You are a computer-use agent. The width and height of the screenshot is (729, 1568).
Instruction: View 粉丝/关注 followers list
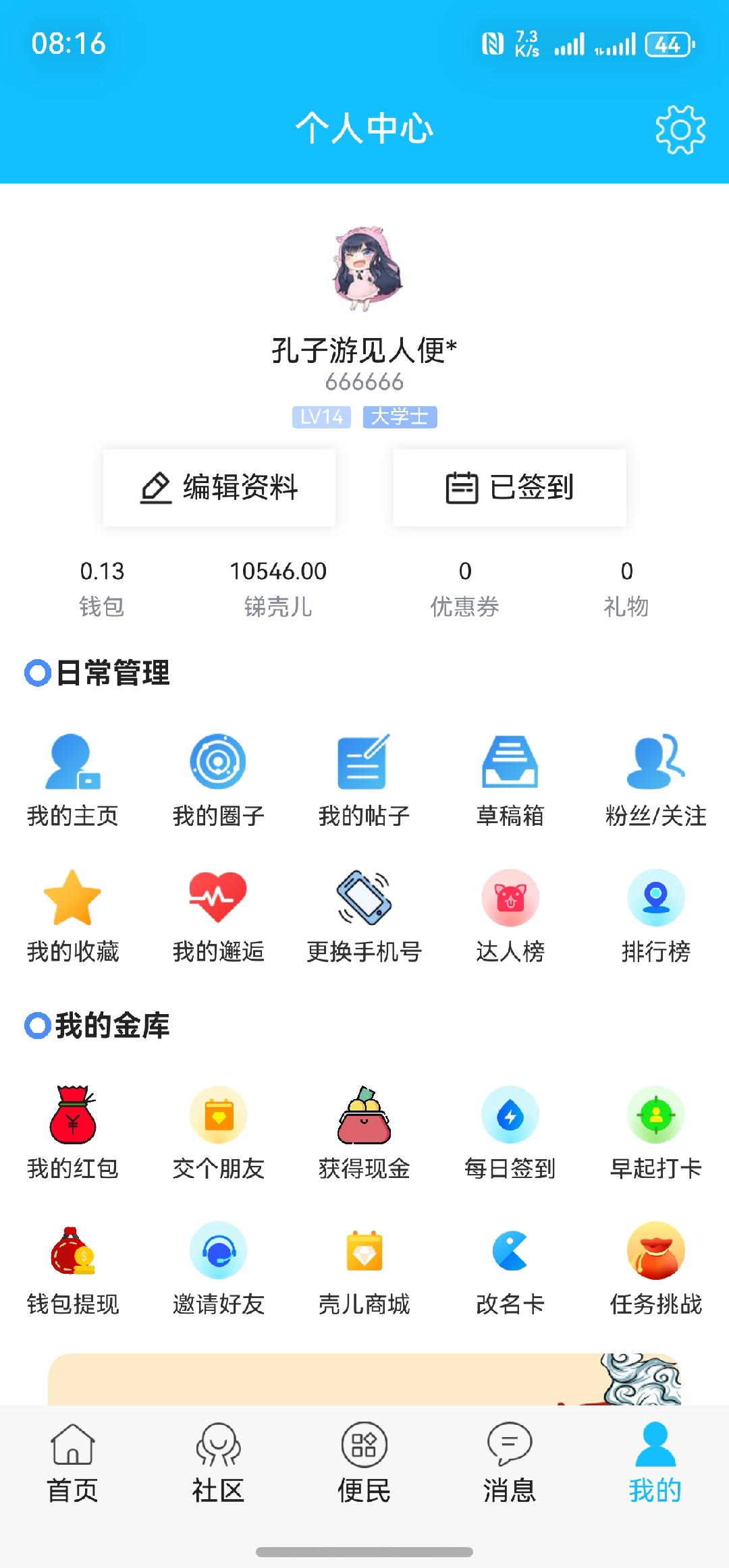coord(655,780)
